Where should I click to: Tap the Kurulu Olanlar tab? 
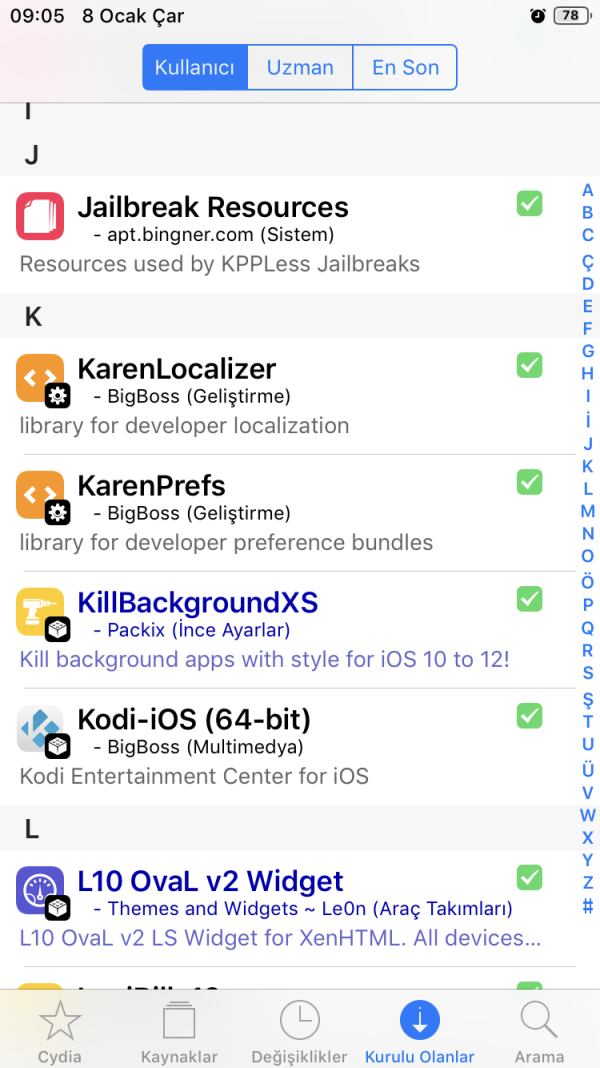[419, 1030]
